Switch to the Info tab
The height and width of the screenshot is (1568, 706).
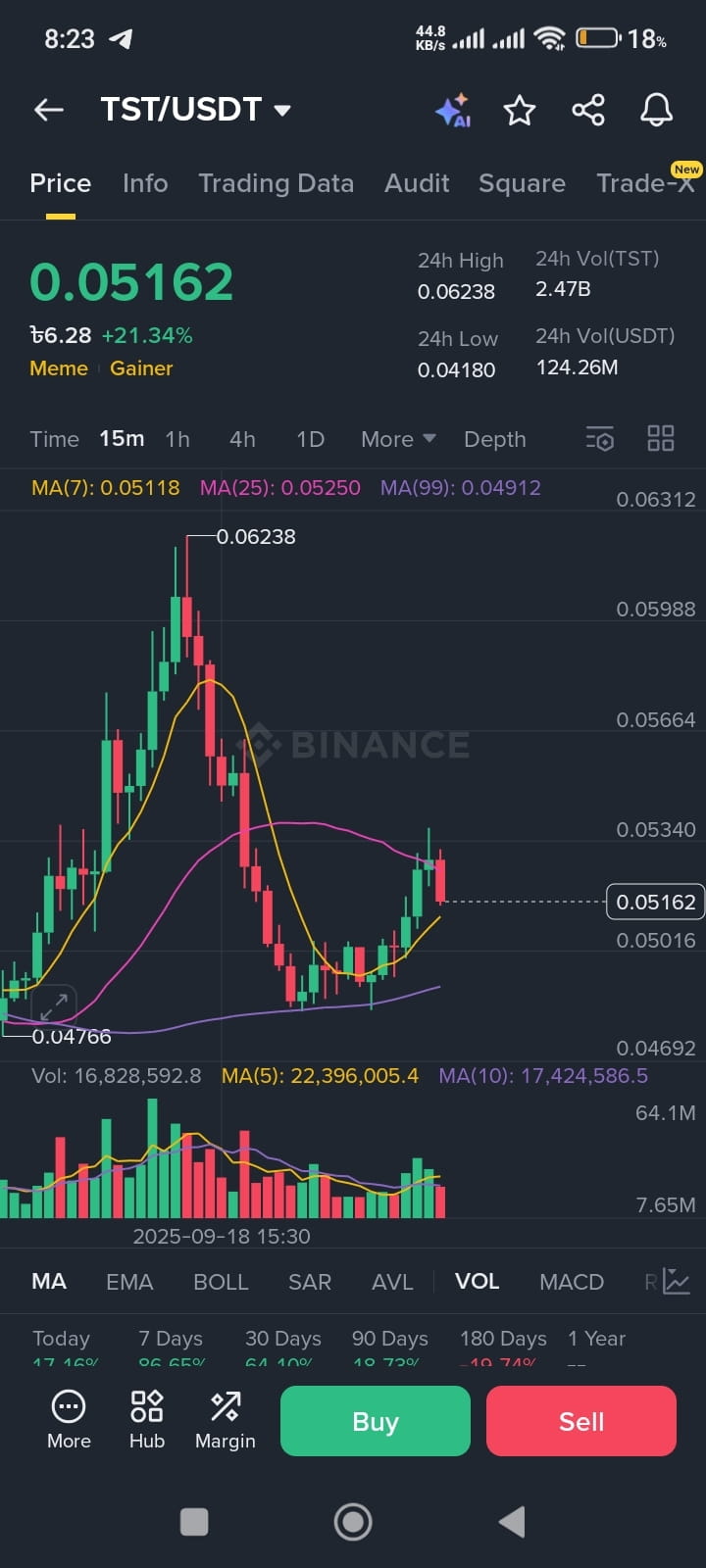[145, 183]
